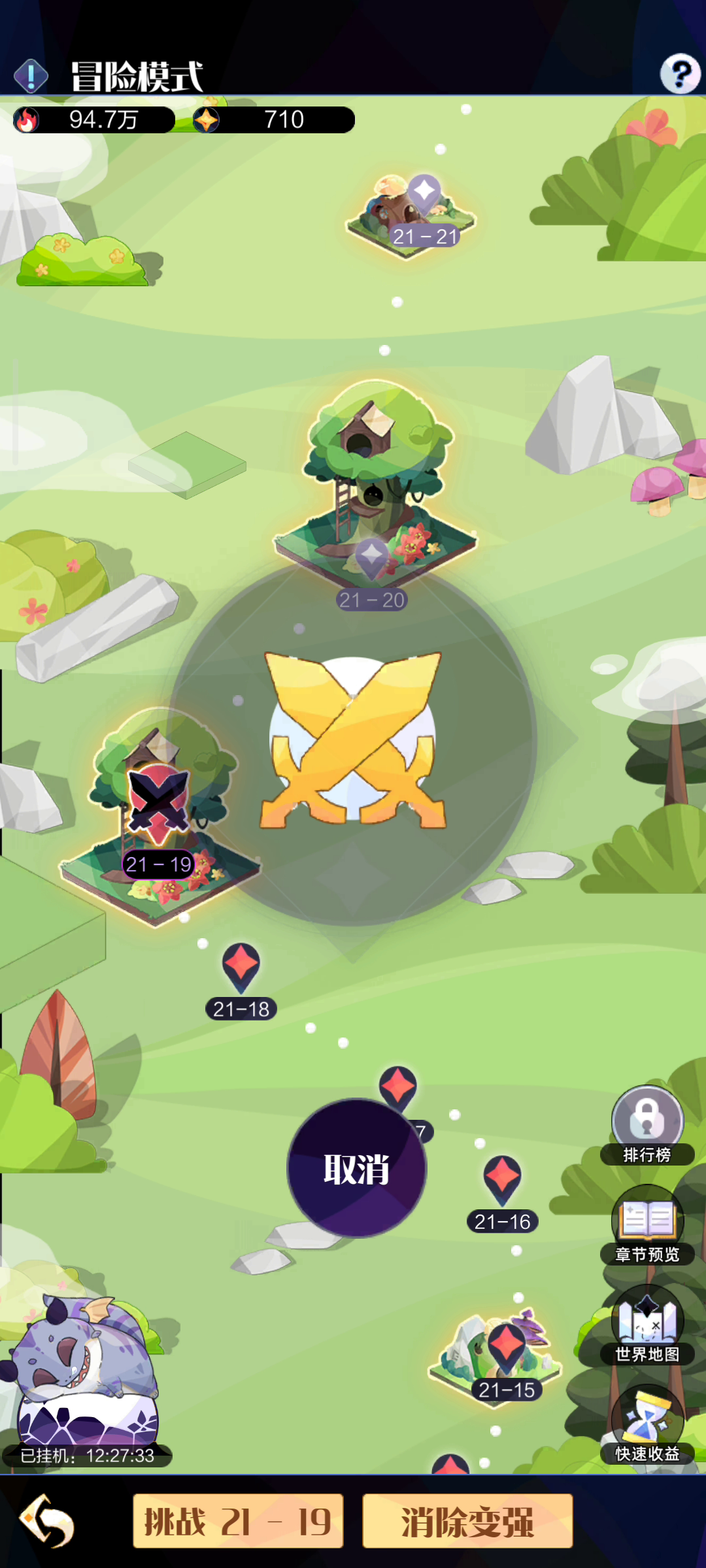This screenshot has height=1568, width=706.
Task: Tap the 消除变强 button
Action: pyautogui.click(x=467, y=1521)
